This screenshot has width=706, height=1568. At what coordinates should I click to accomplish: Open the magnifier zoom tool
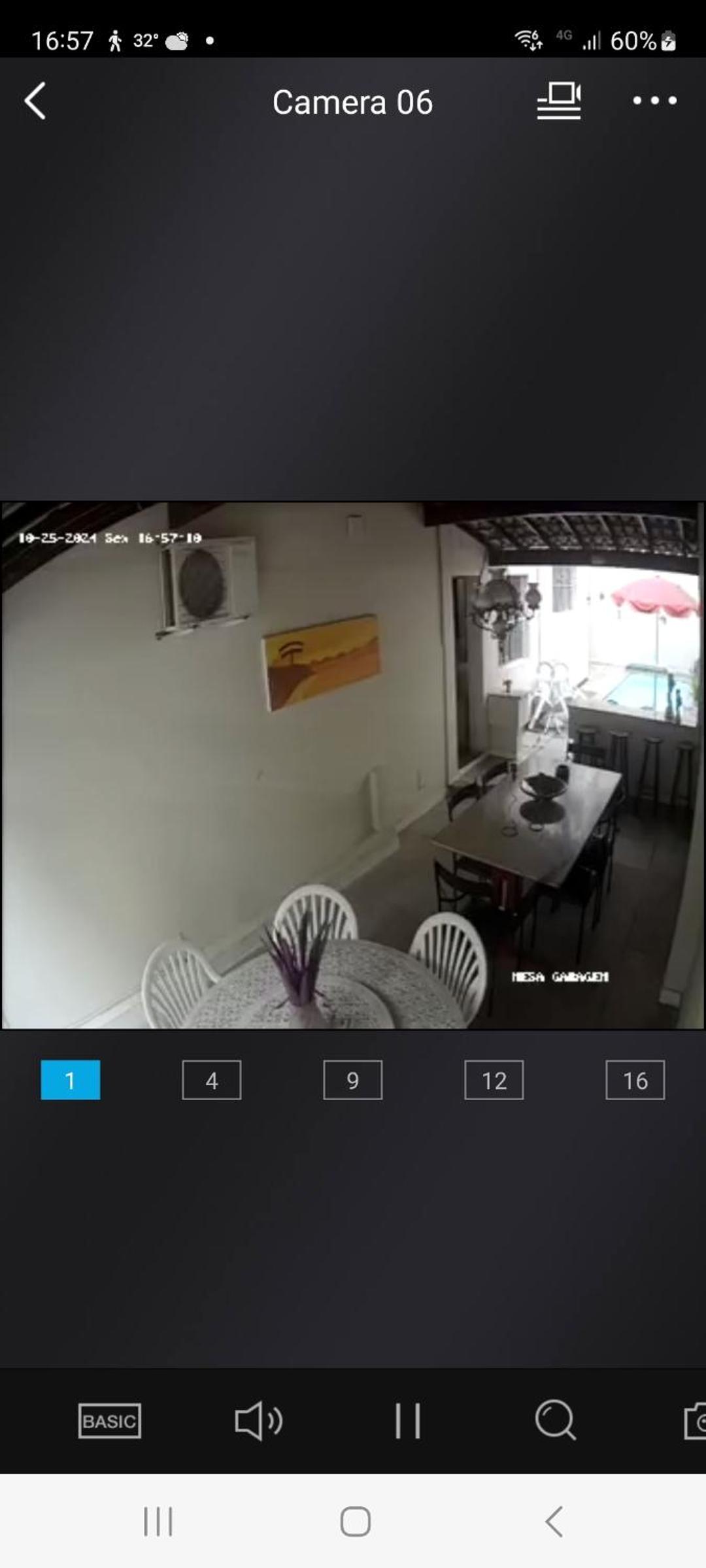(x=556, y=1420)
